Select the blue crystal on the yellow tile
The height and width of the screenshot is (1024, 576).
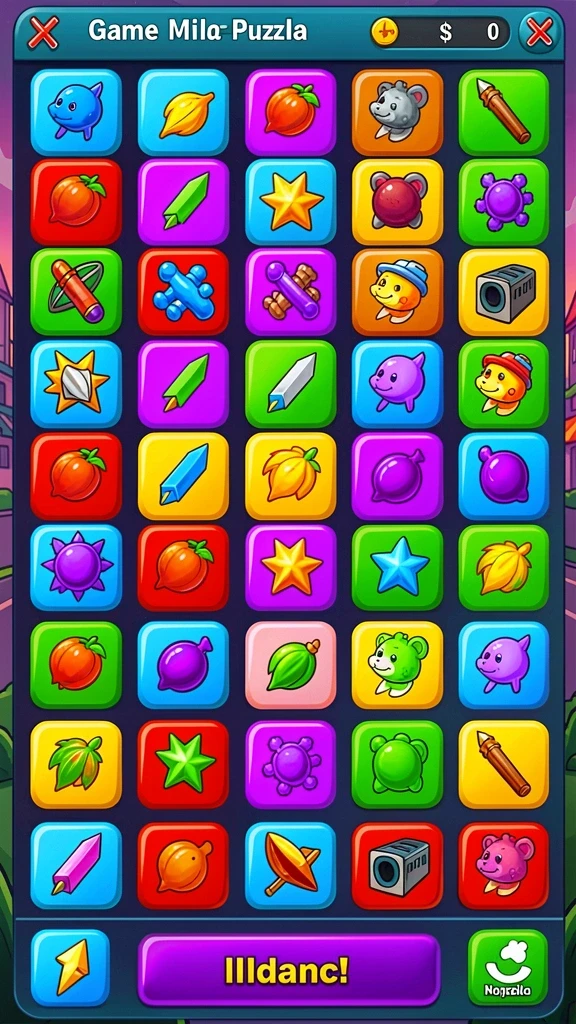(x=183, y=475)
